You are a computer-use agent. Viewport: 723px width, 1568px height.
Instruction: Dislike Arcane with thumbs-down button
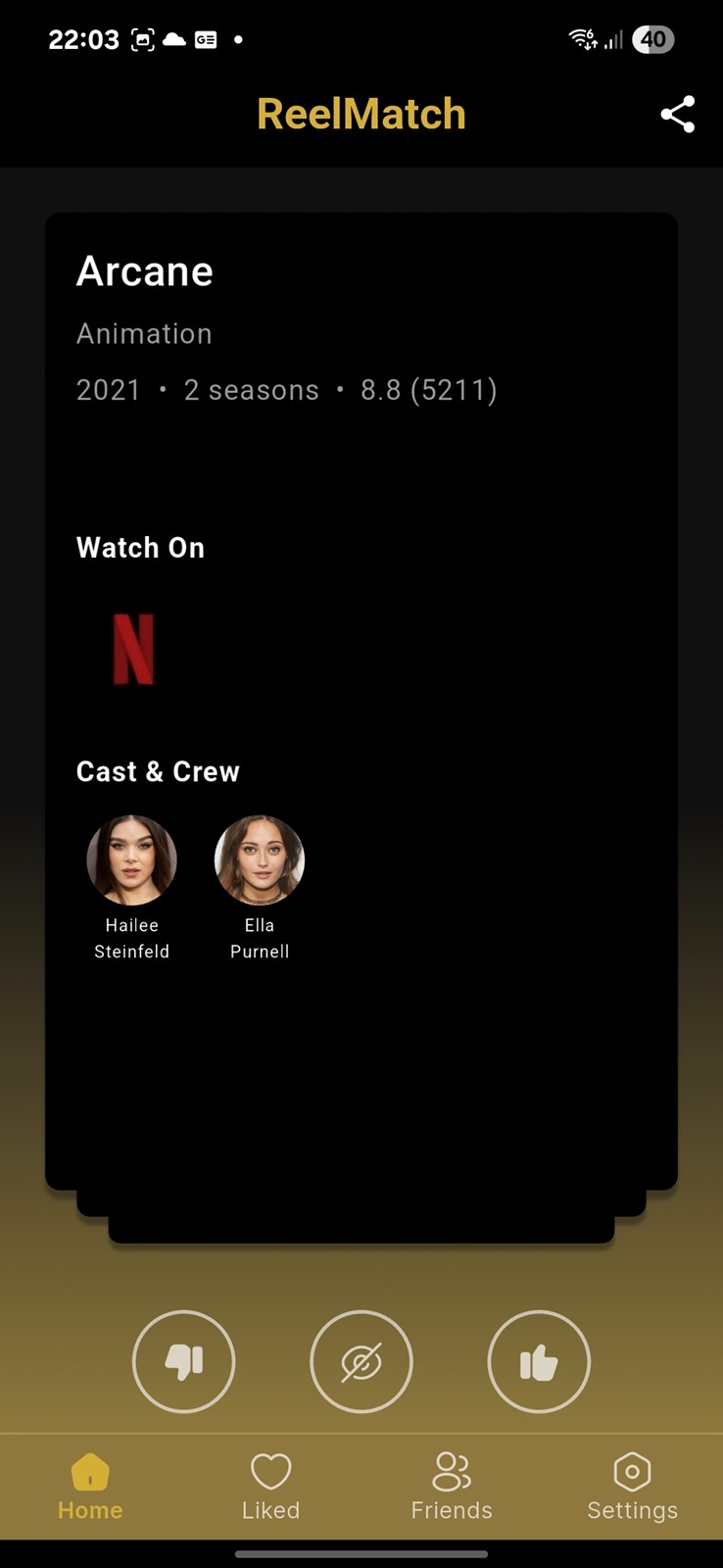(x=184, y=1361)
